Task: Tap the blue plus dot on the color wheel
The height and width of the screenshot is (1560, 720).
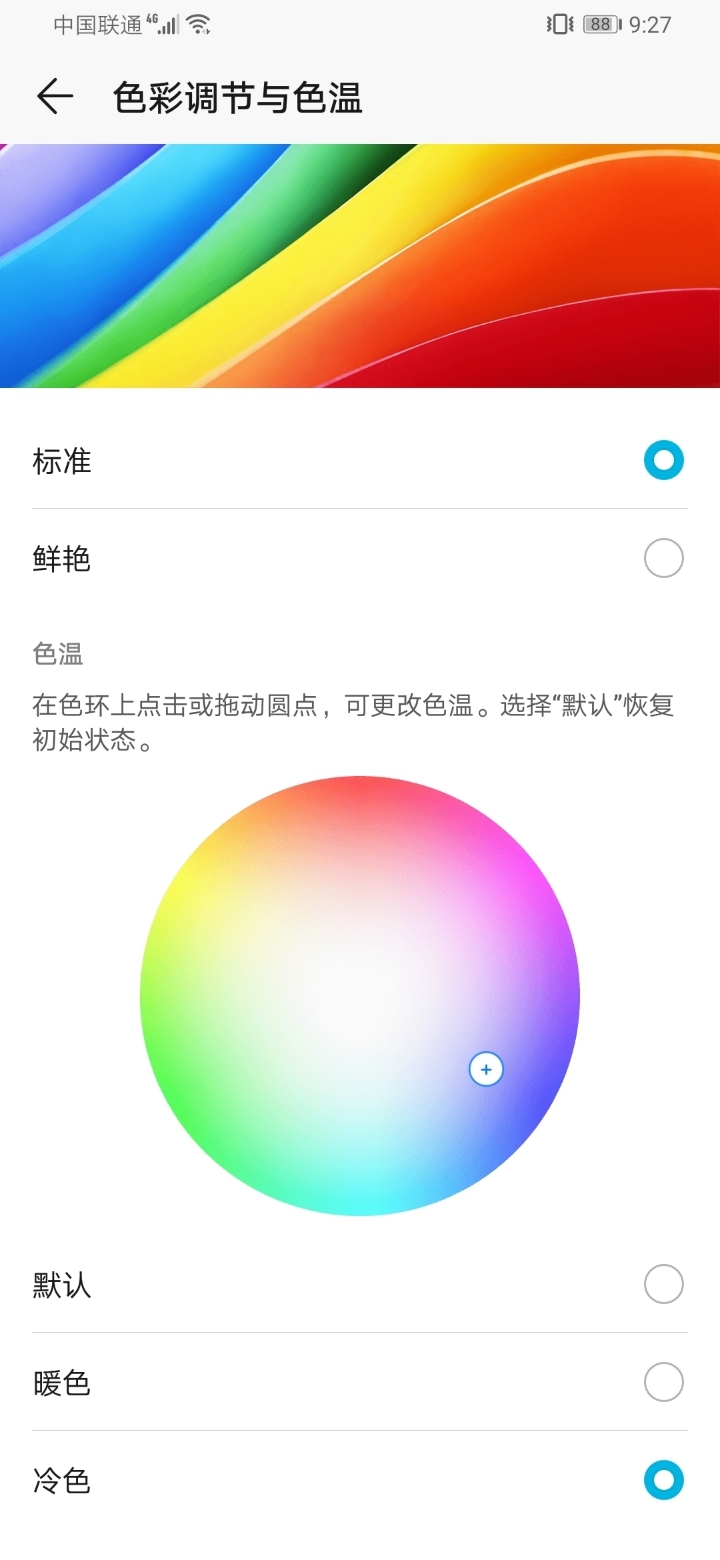Action: pos(486,1069)
